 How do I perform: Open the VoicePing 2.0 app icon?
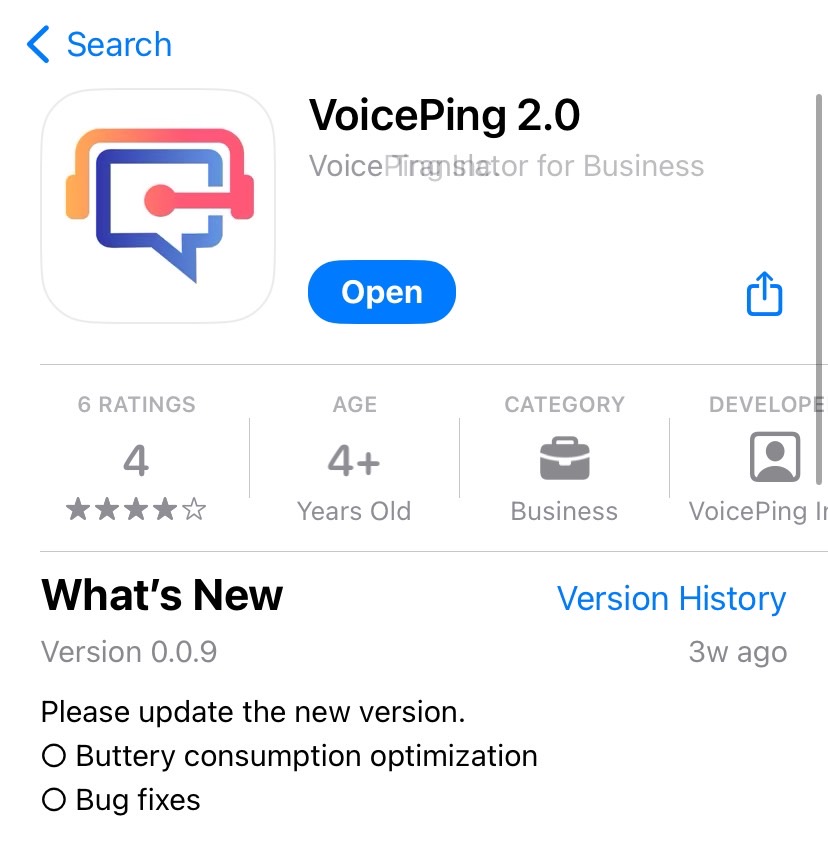(156, 205)
